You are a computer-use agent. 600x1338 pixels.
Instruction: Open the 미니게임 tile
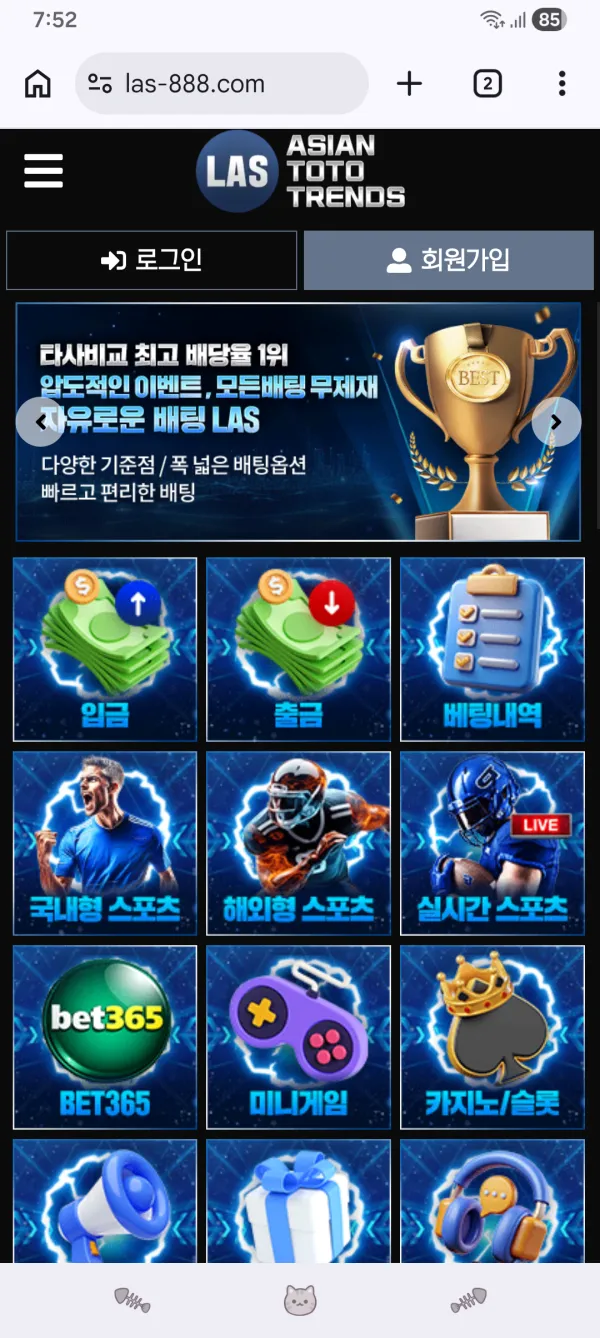pos(298,1037)
